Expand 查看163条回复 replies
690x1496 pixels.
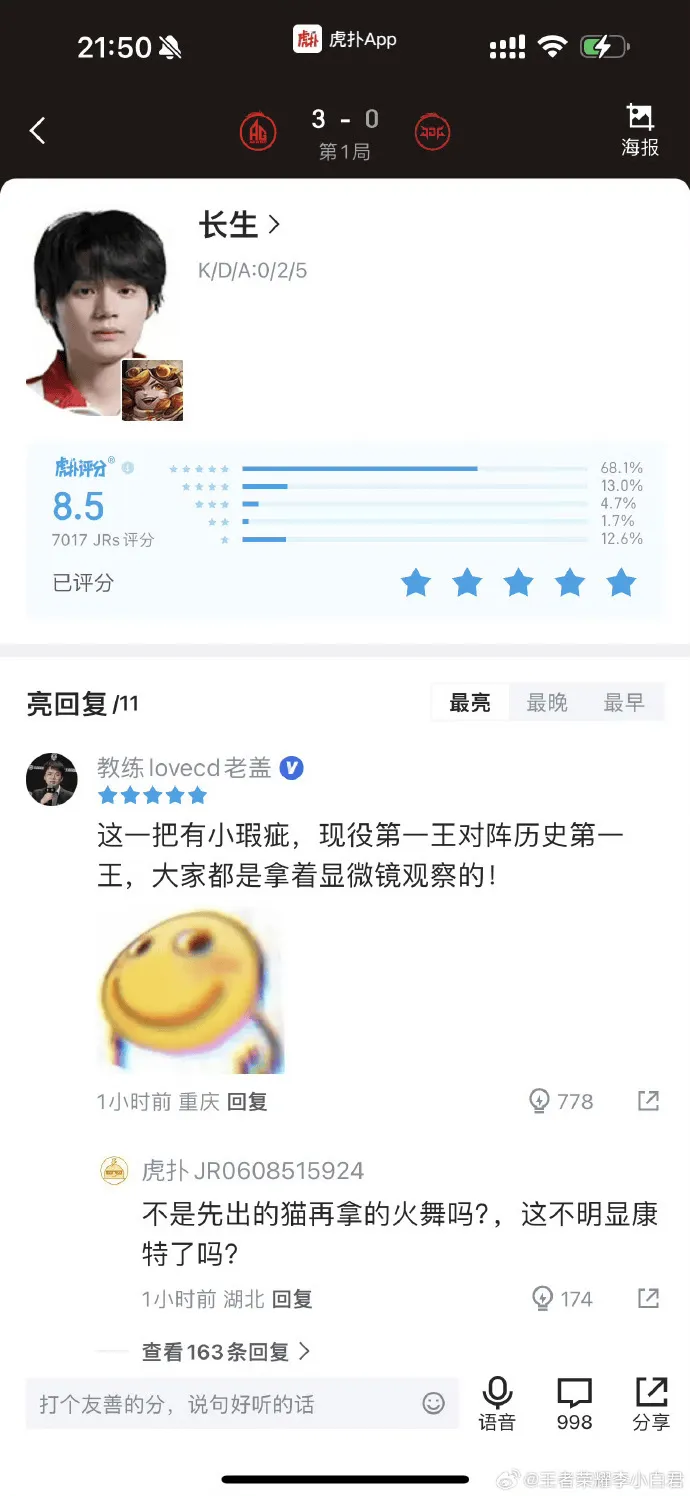click(x=226, y=1352)
